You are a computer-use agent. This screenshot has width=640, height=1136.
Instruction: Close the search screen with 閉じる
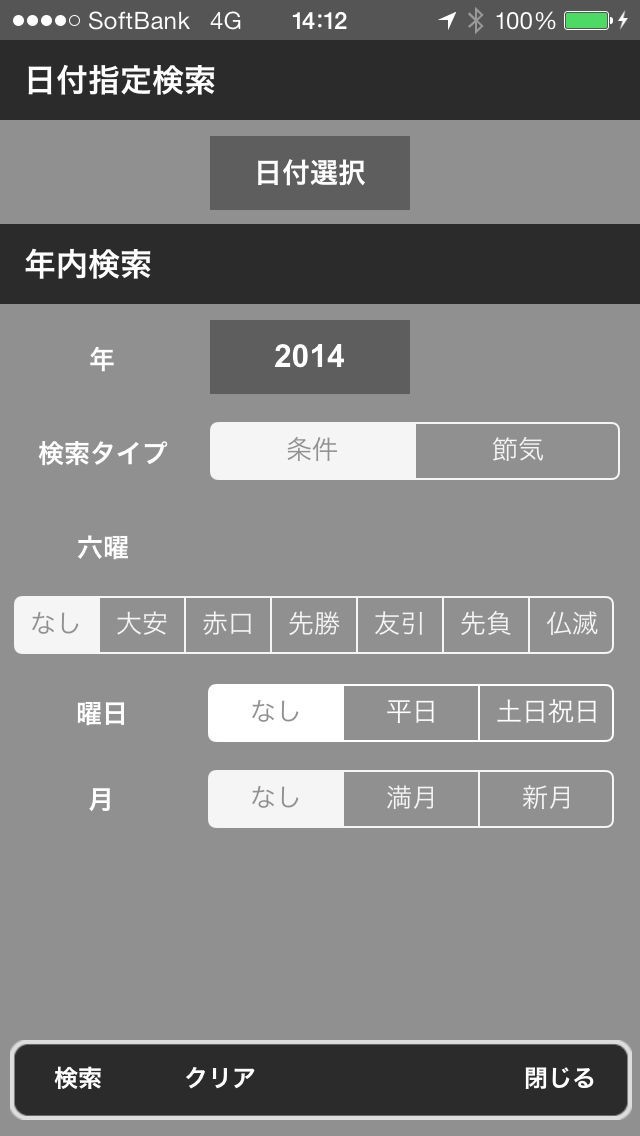559,1078
